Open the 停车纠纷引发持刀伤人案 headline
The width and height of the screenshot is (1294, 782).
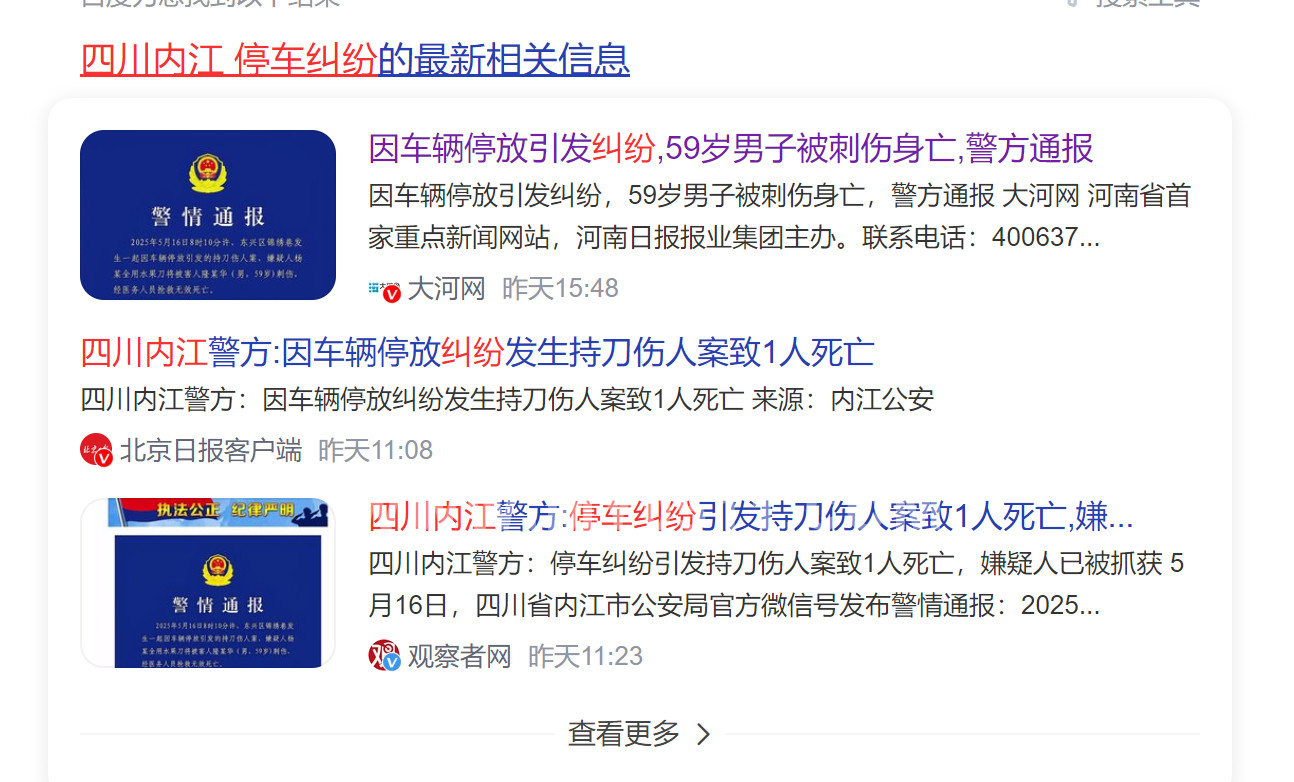(x=750, y=517)
